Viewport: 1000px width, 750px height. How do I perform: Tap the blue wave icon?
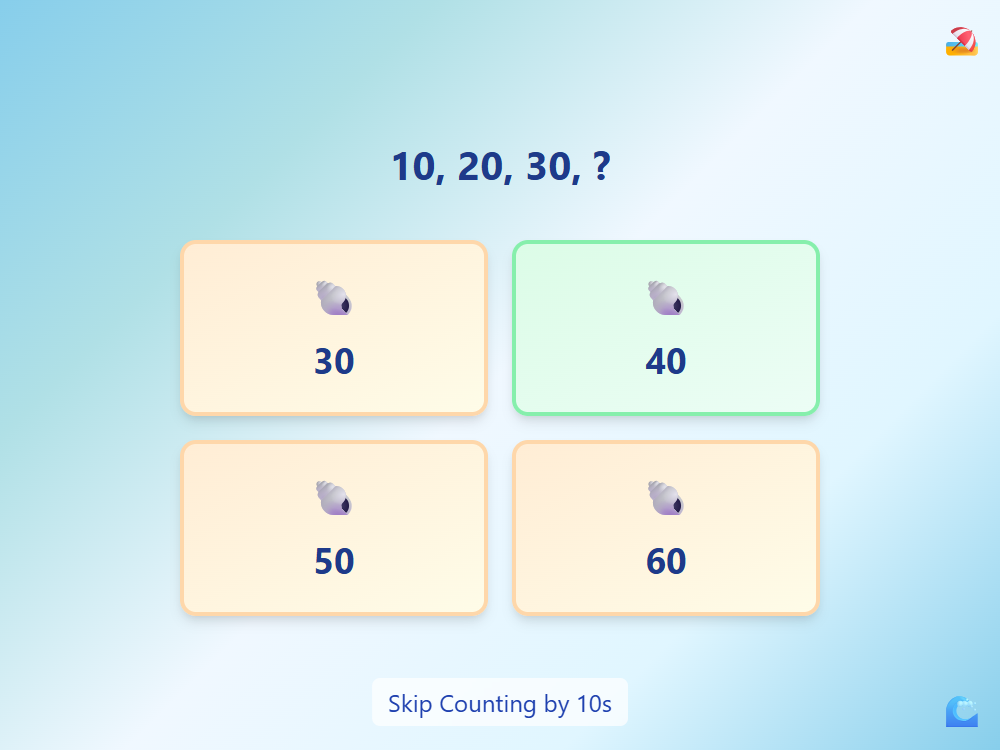tap(961, 711)
